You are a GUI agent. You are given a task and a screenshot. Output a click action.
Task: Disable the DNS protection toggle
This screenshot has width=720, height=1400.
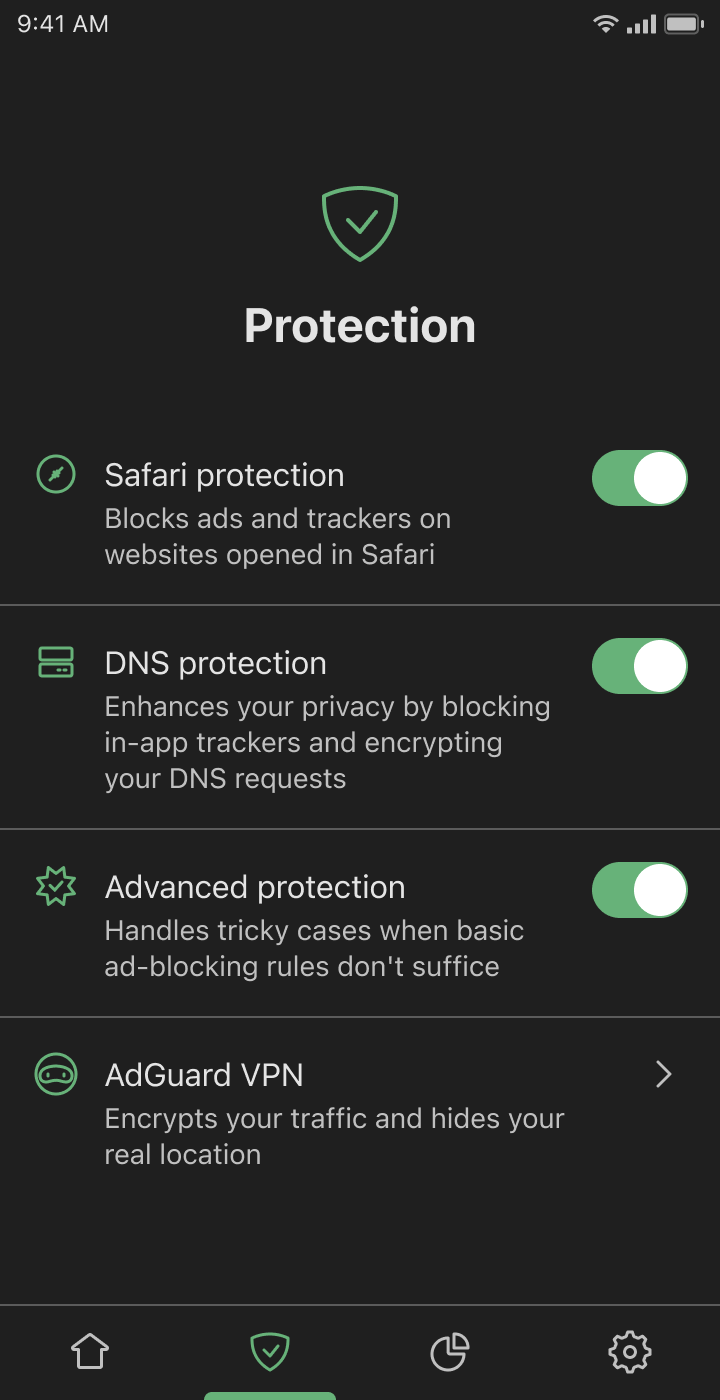pyautogui.click(x=639, y=666)
